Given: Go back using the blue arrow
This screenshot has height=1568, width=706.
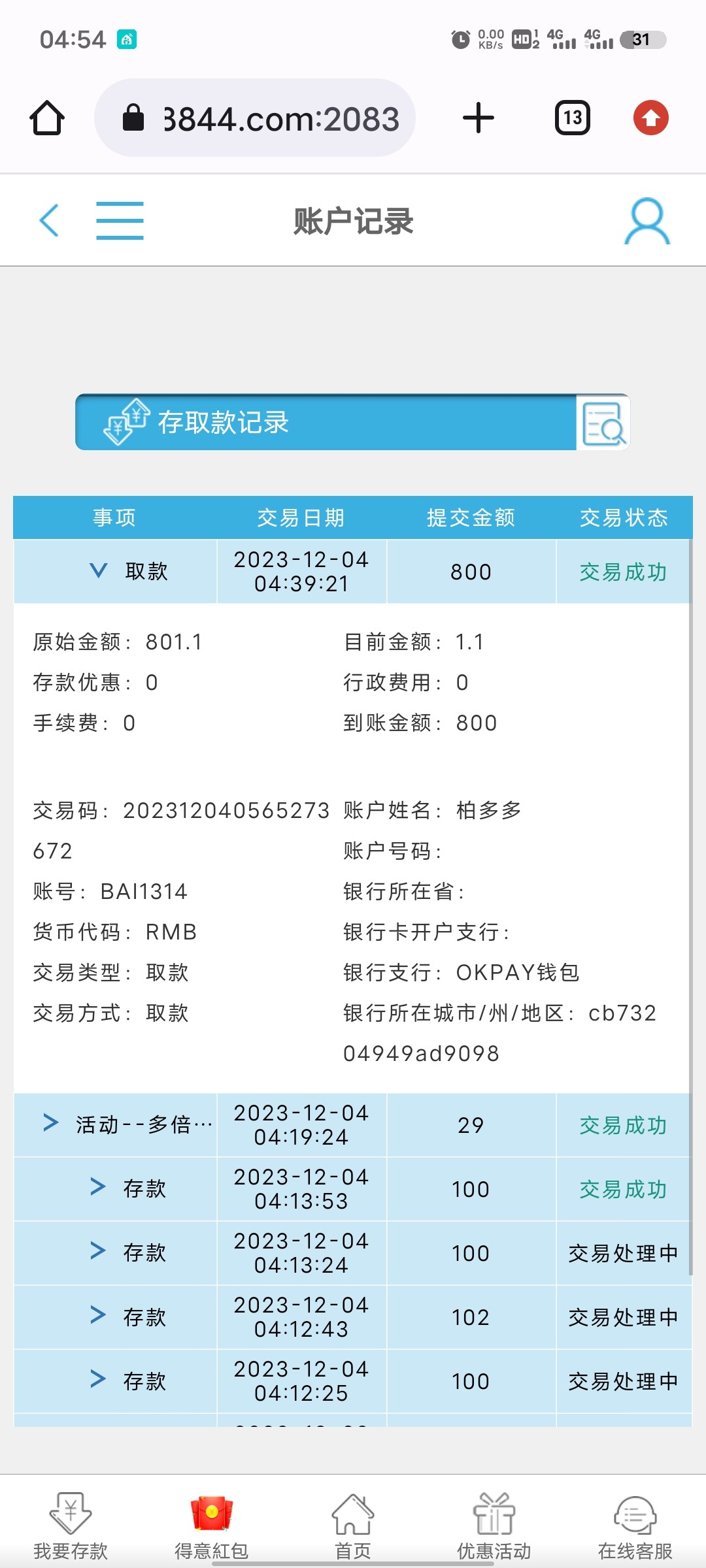Looking at the screenshot, I should tap(50, 220).
